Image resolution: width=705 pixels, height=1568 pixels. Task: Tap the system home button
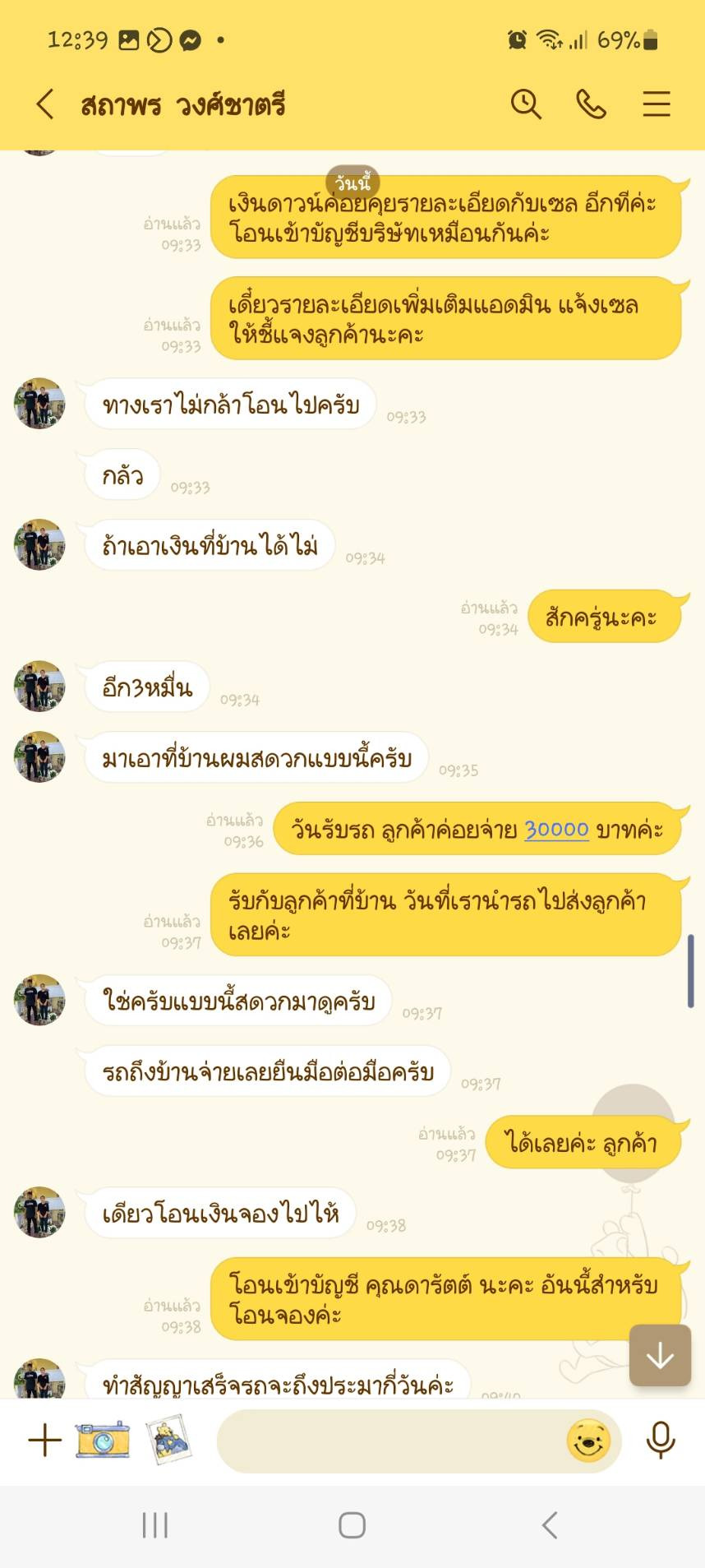(x=352, y=1525)
